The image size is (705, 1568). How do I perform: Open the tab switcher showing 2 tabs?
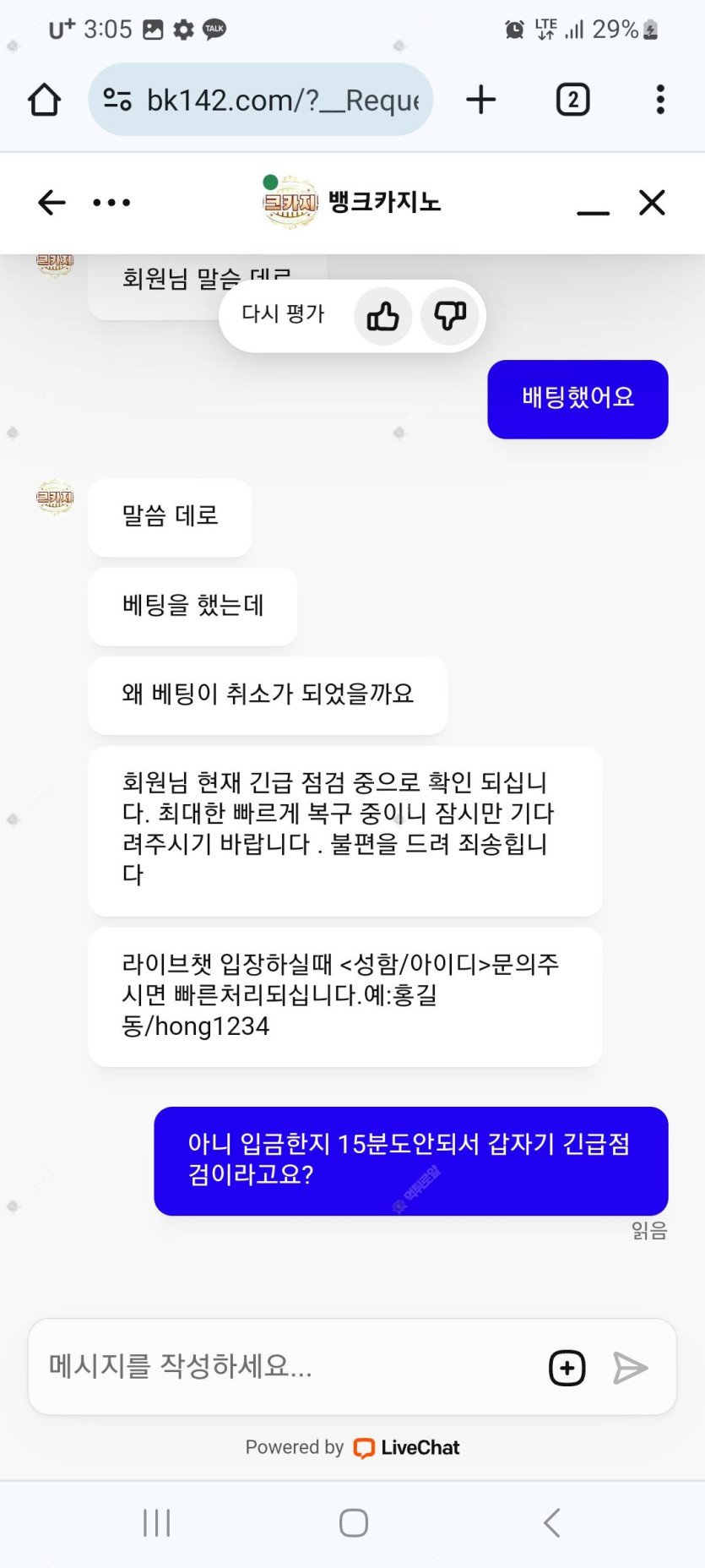click(572, 100)
